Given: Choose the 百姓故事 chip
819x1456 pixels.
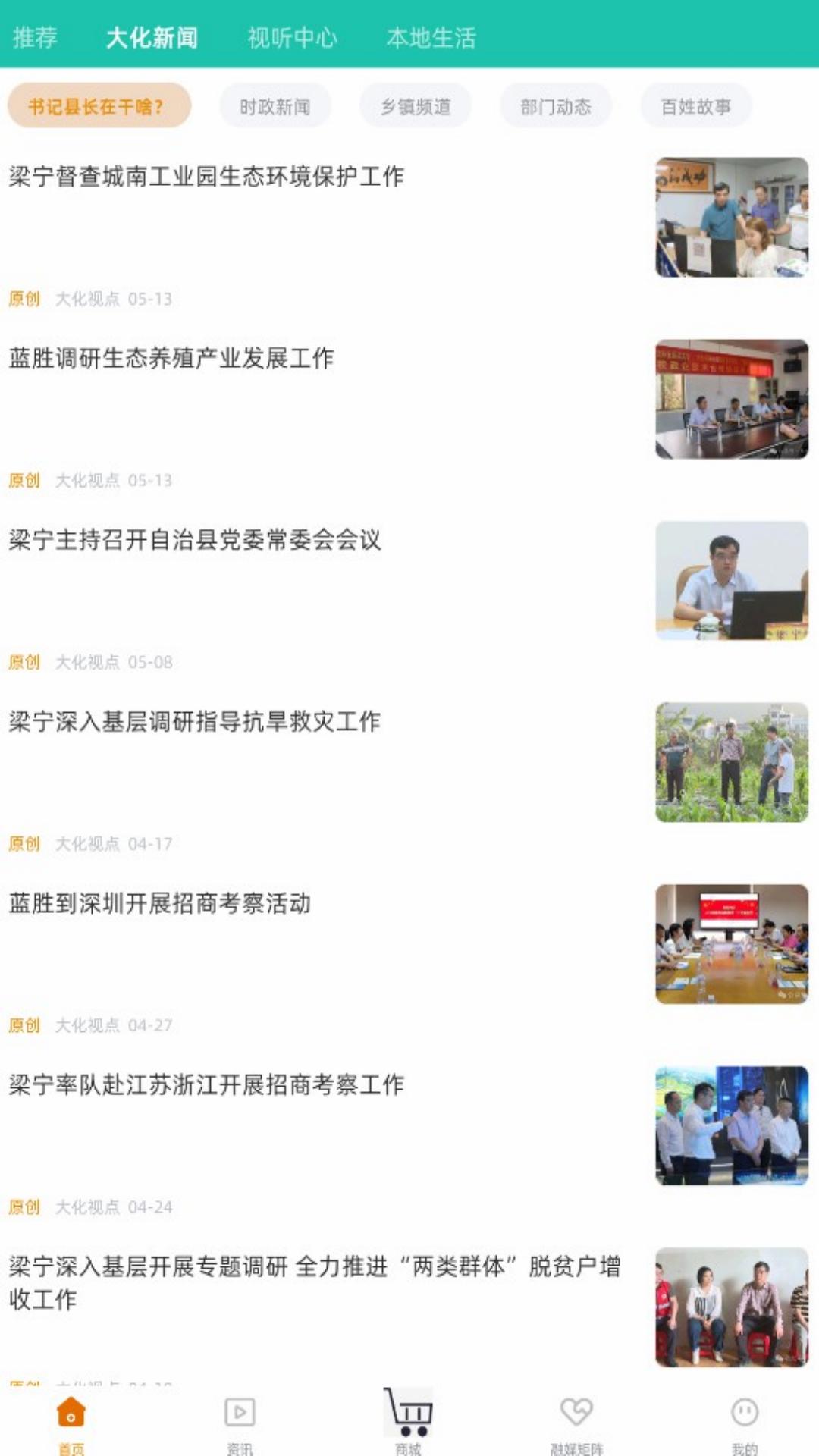Looking at the screenshot, I should (x=695, y=106).
